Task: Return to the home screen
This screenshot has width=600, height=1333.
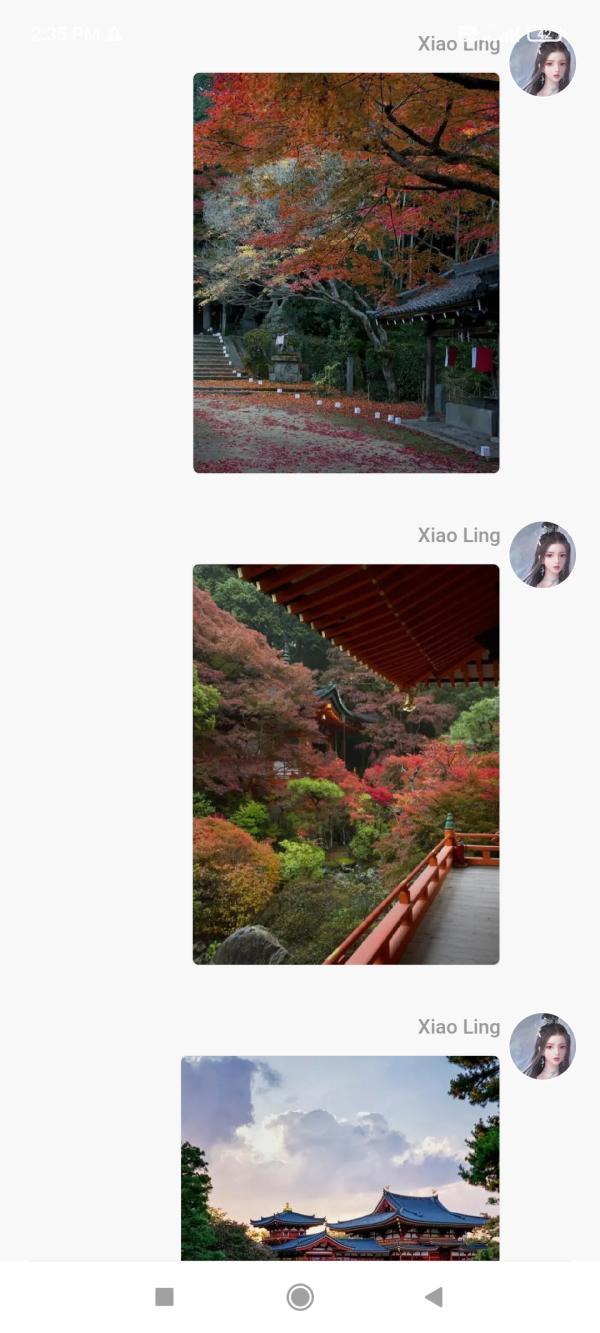Action: tap(300, 1297)
